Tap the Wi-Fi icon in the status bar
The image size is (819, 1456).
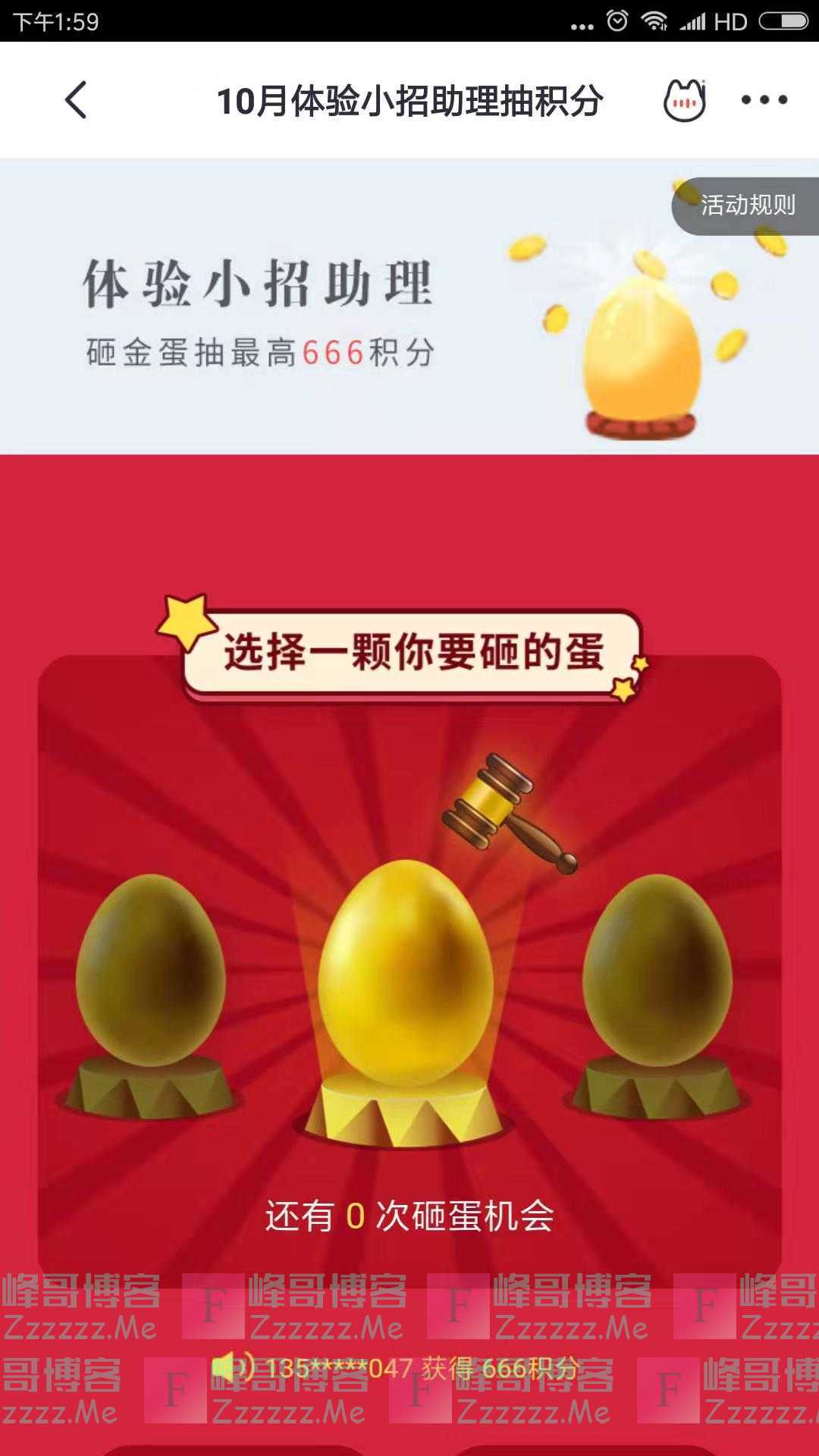[654, 20]
